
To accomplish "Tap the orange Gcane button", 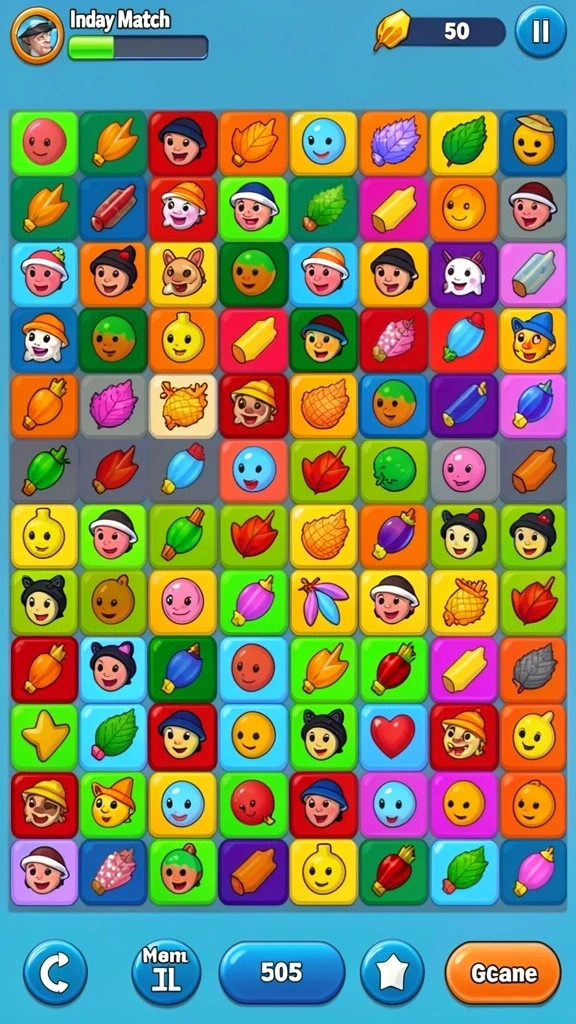I will point(503,972).
